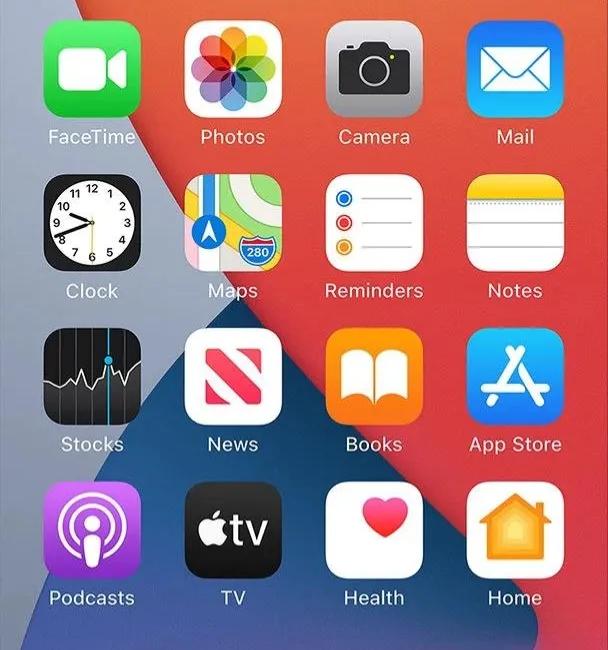Screen dimensions: 608x650
Task: Open the Mail app
Action: click(515, 70)
